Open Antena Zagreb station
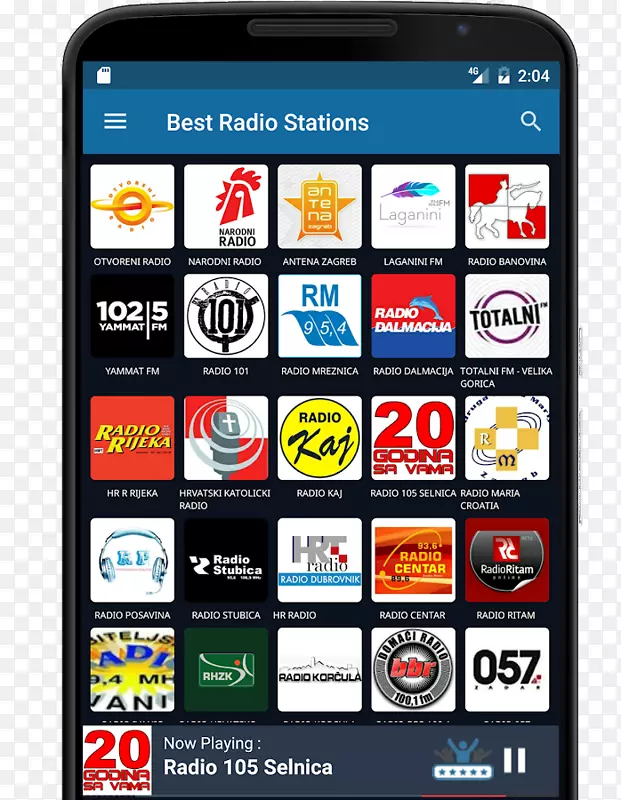Viewport: 621px width, 800px height. pos(319,207)
